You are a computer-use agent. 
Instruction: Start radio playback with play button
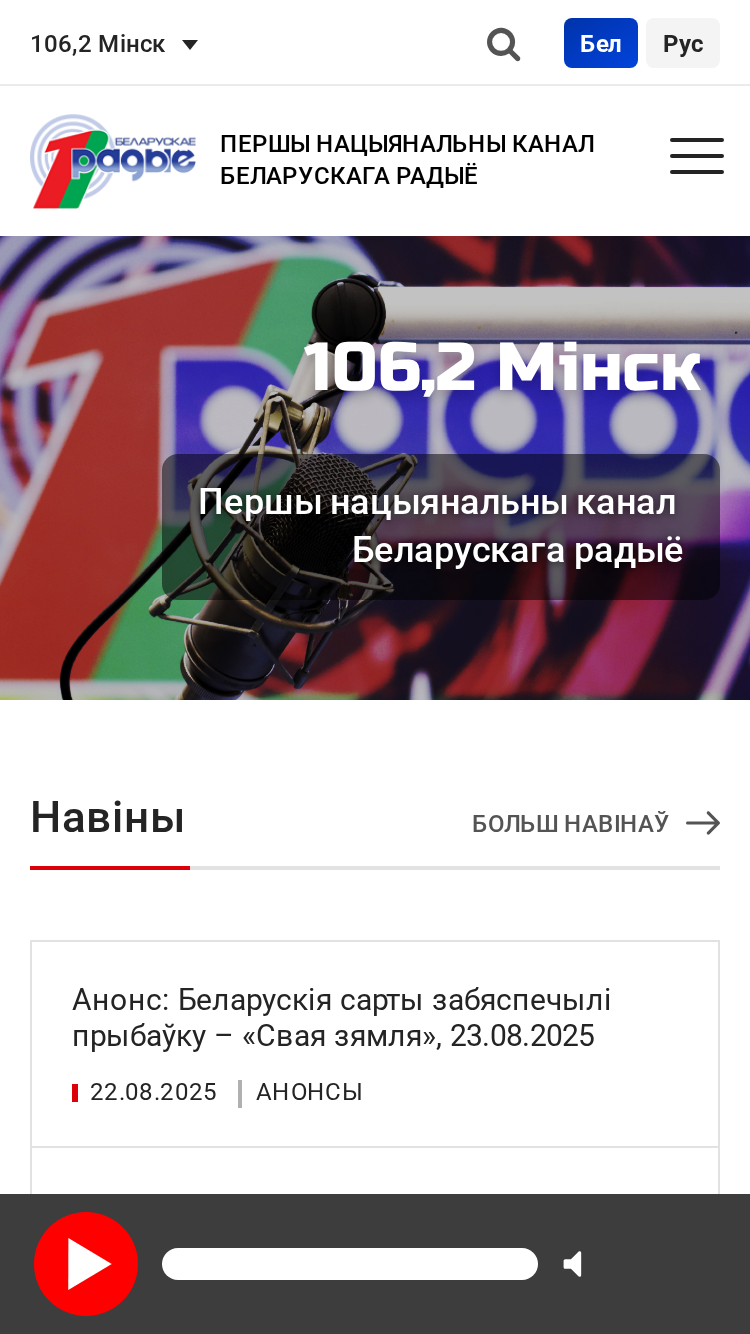(86, 1264)
